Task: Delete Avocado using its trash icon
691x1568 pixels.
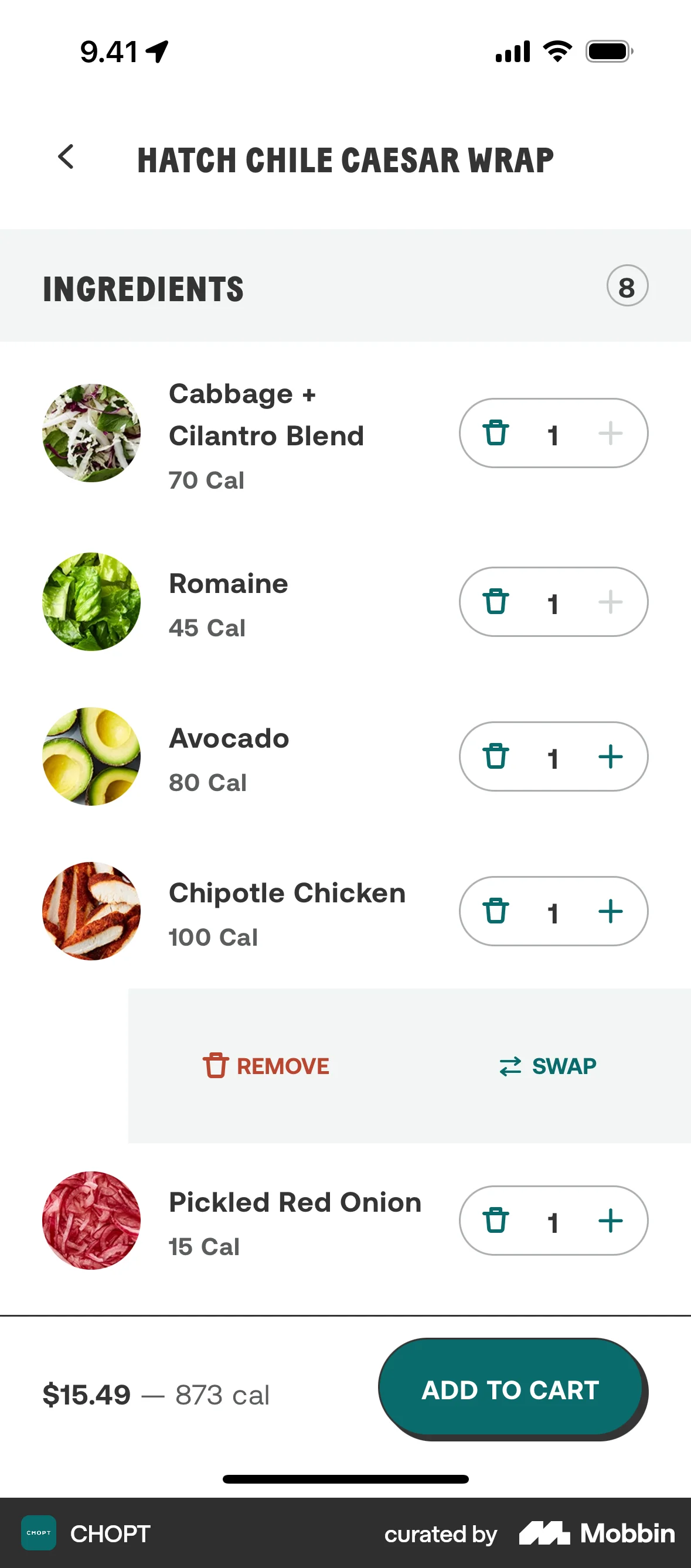Action: tap(496, 756)
